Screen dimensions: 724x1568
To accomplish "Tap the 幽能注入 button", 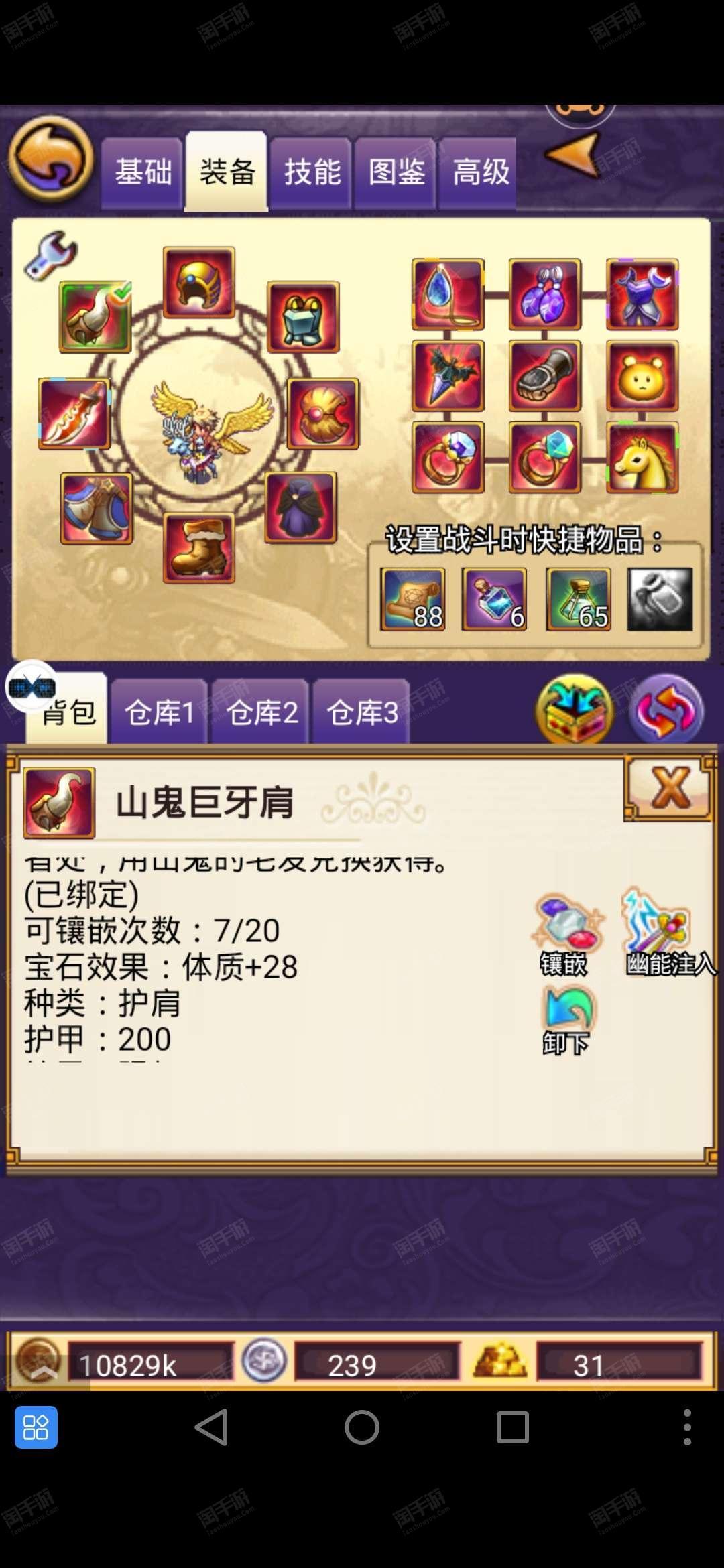I will click(x=666, y=933).
